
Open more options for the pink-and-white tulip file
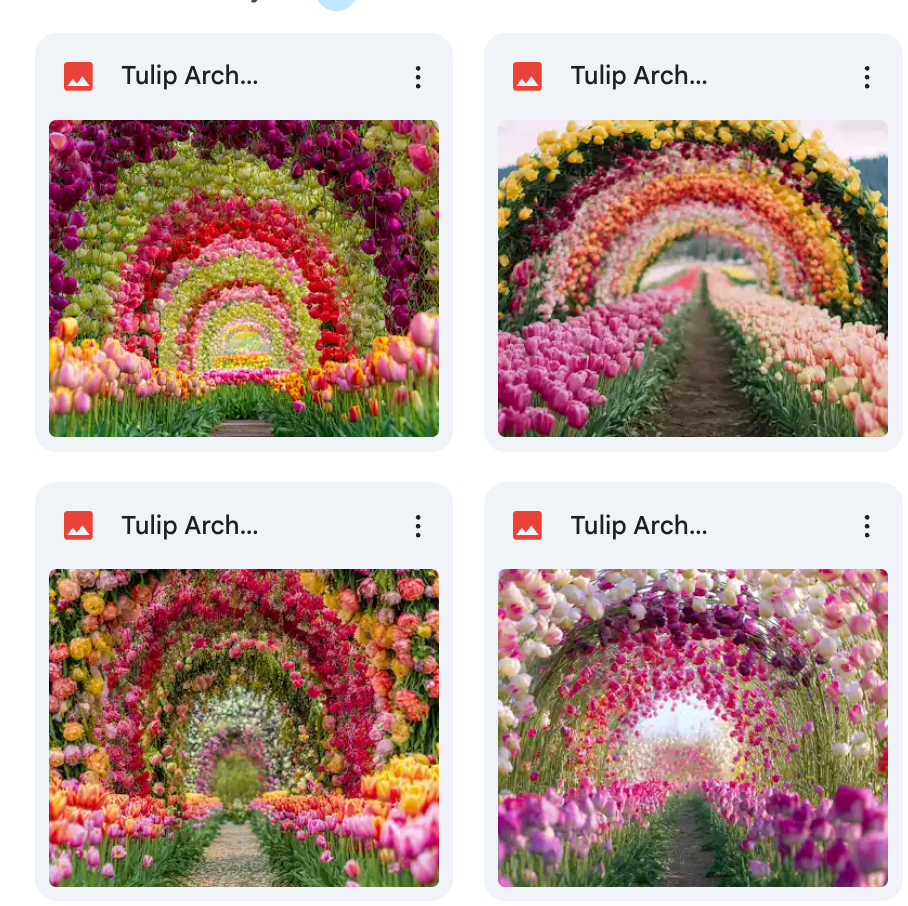[x=866, y=526]
